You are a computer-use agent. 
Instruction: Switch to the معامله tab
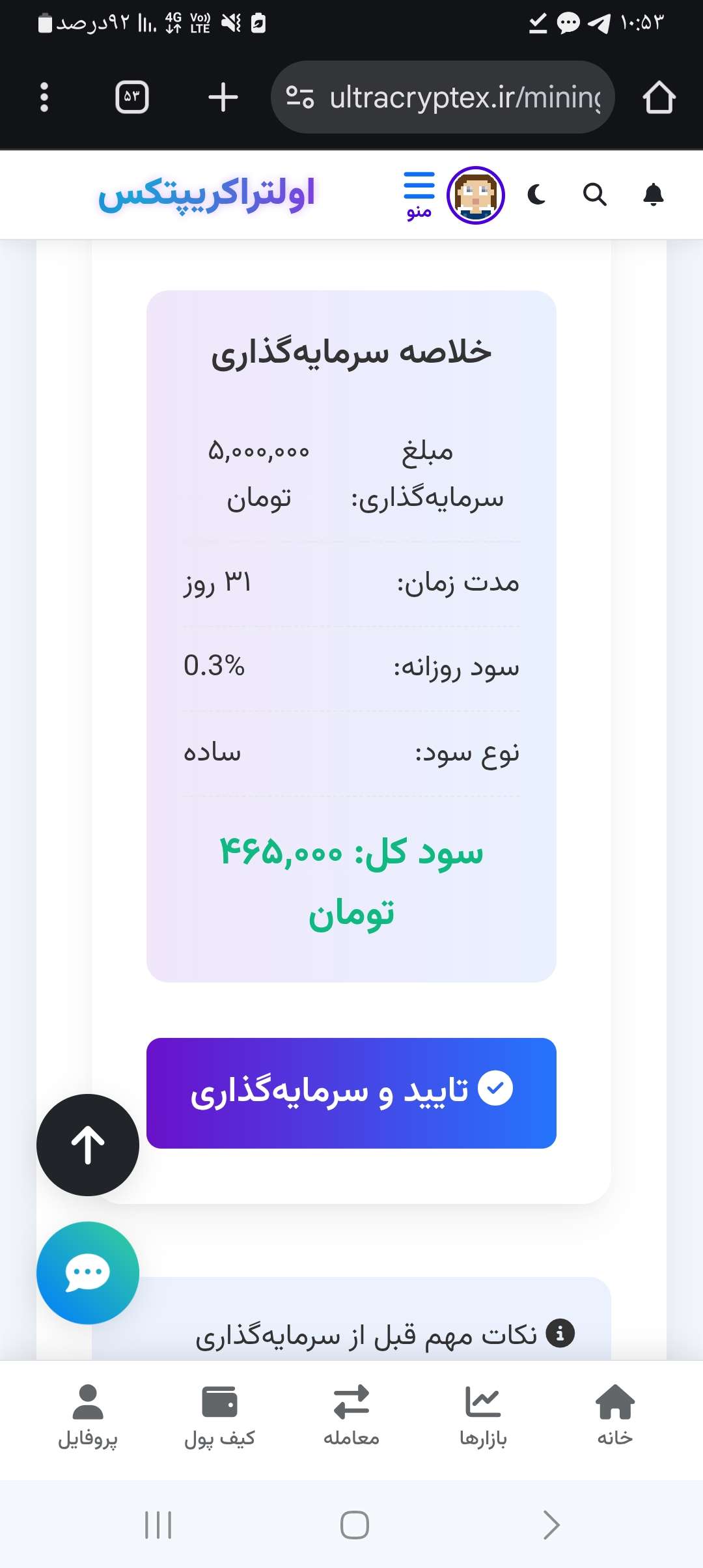click(x=351, y=1416)
